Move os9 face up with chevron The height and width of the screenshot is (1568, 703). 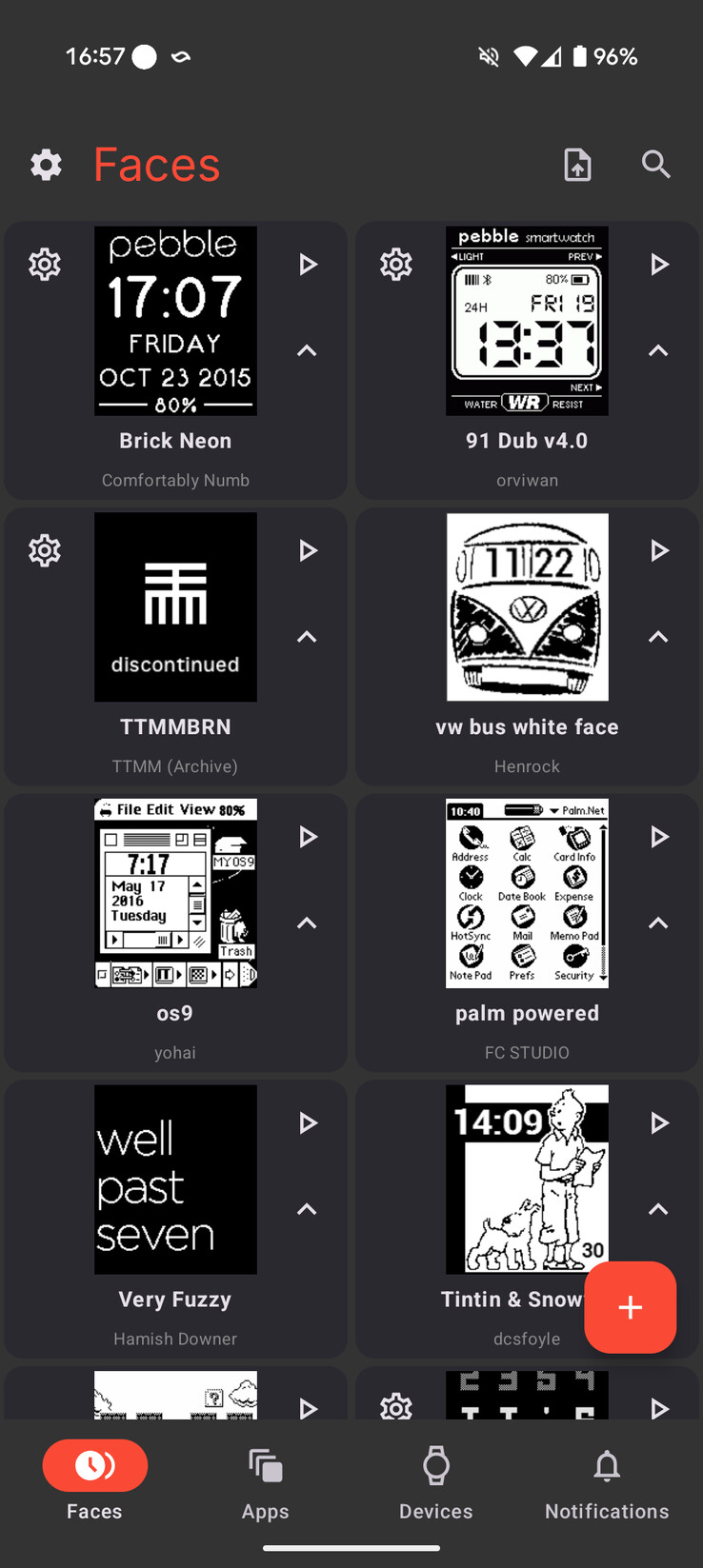(307, 923)
